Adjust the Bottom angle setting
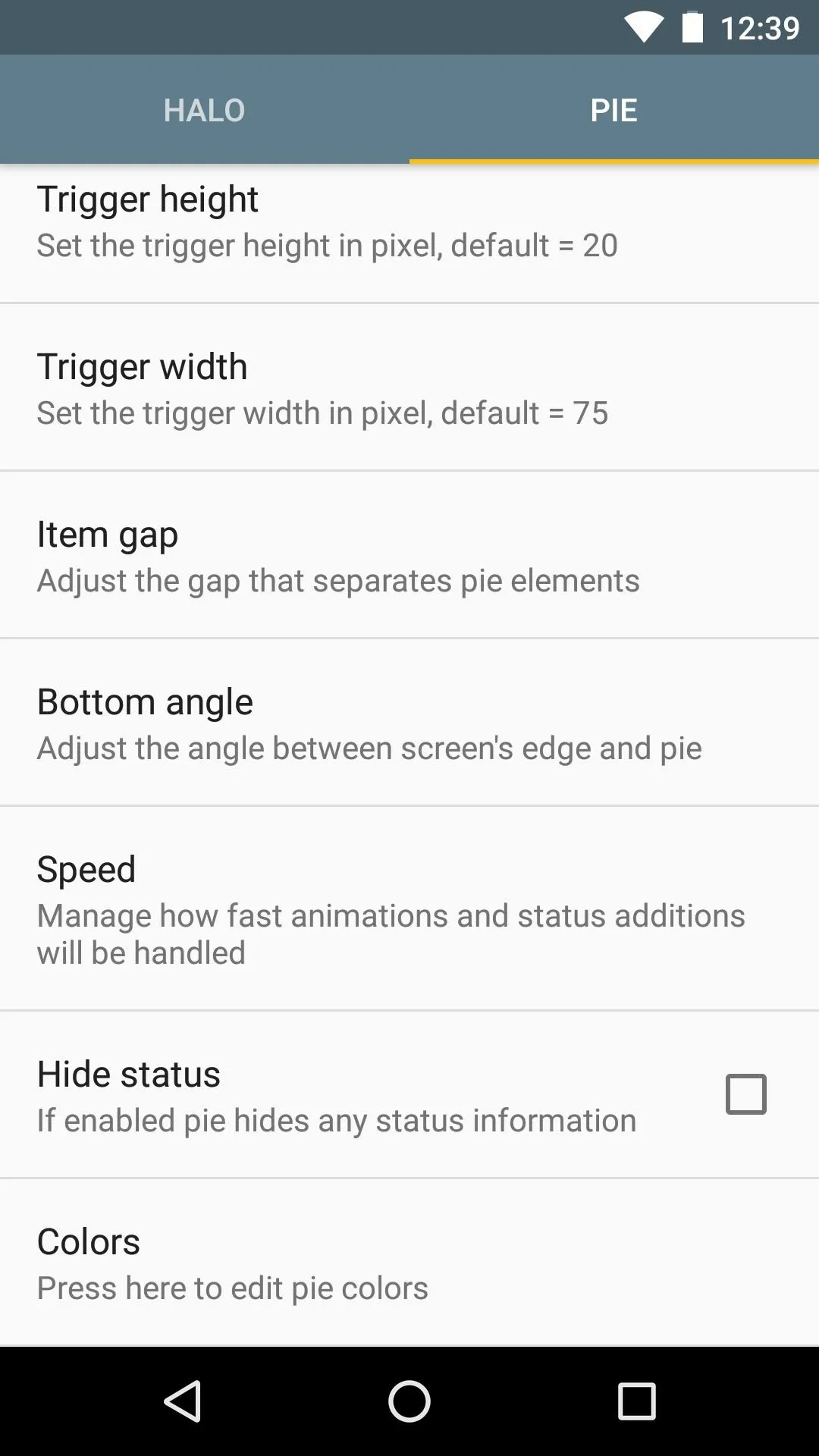Image resolution: width=819 pixels, height=1456 pixels. (409, 723)
